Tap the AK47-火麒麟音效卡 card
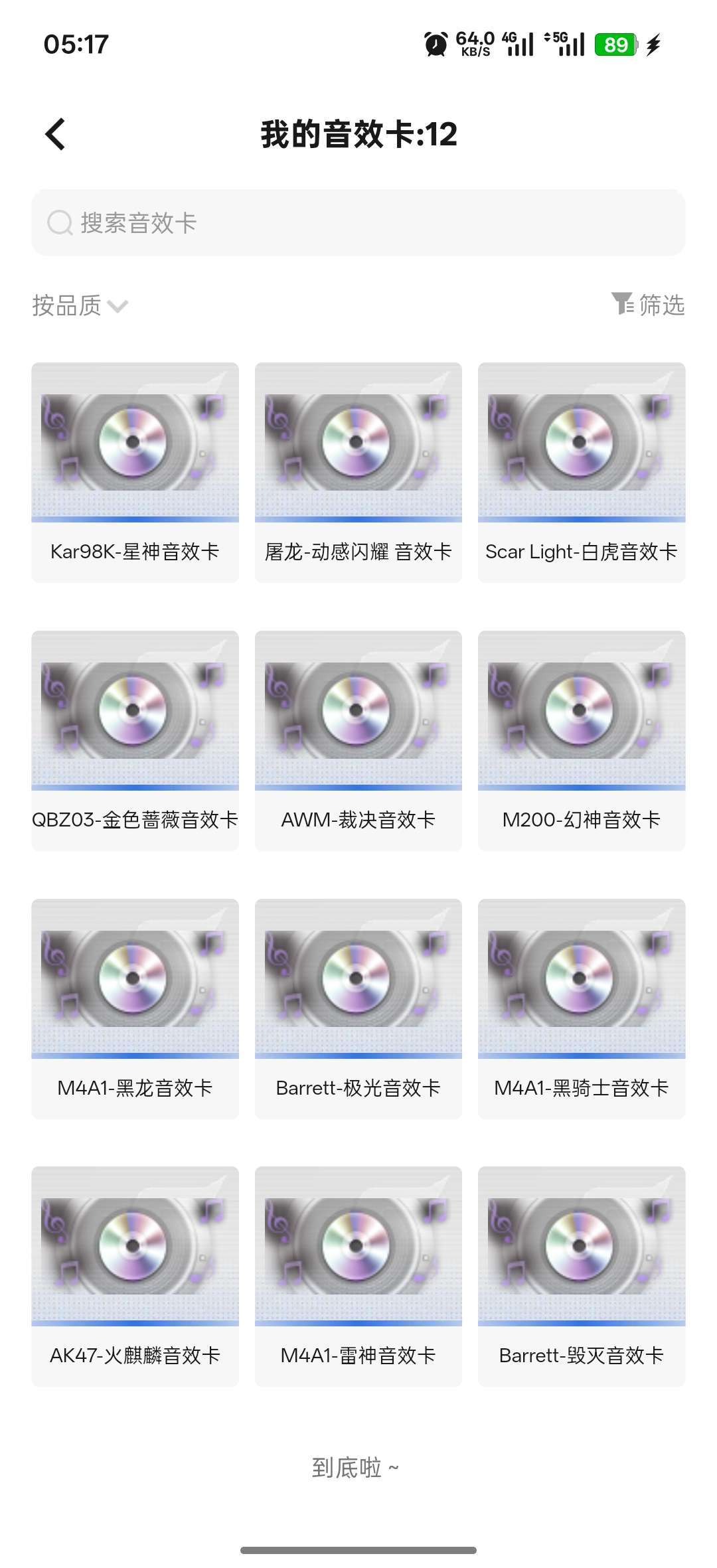This screenshot has height=1568, width=717. coord(135,1276)
